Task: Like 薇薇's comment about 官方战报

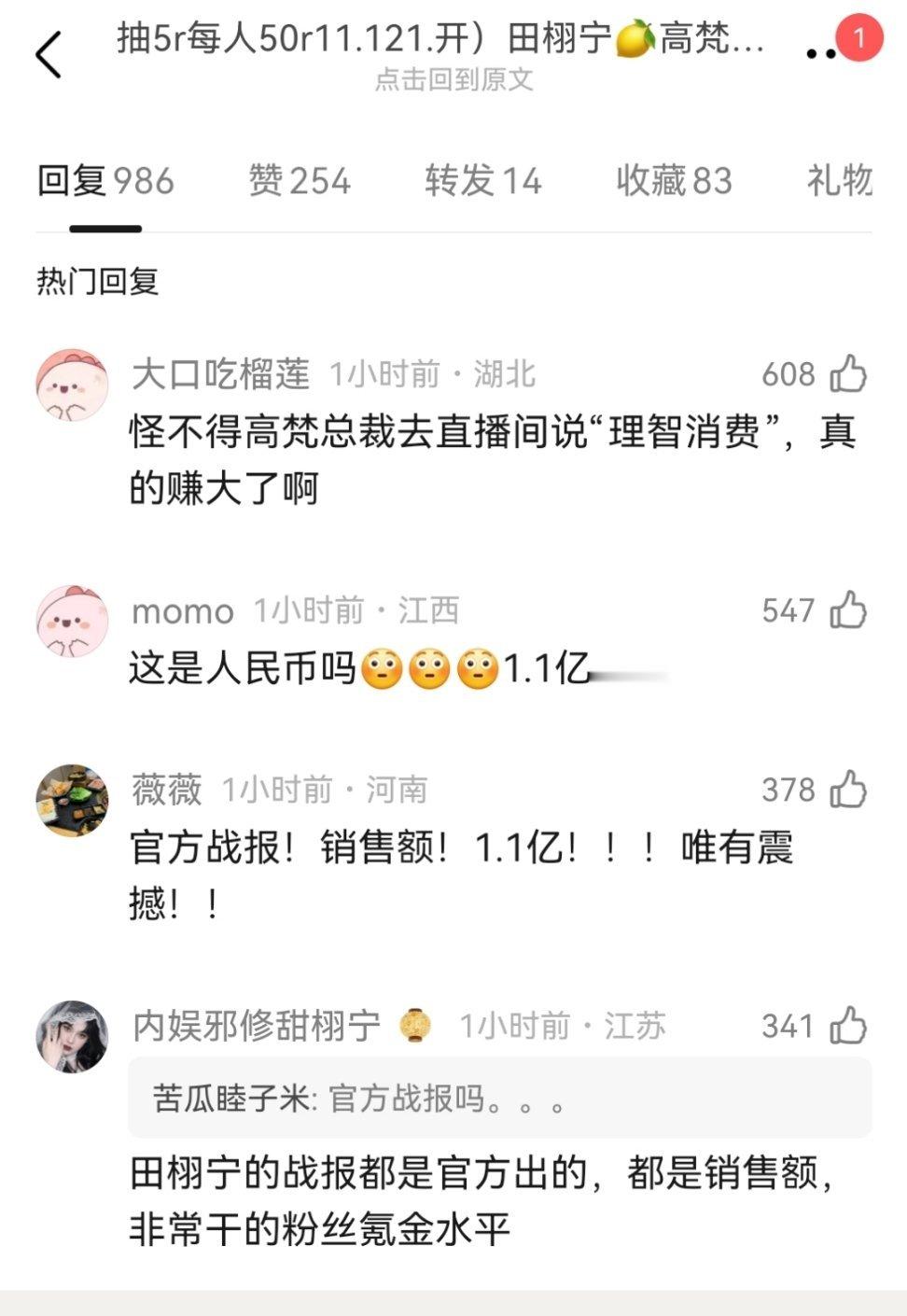Action: pyautogui.click(x=847, y=789)
